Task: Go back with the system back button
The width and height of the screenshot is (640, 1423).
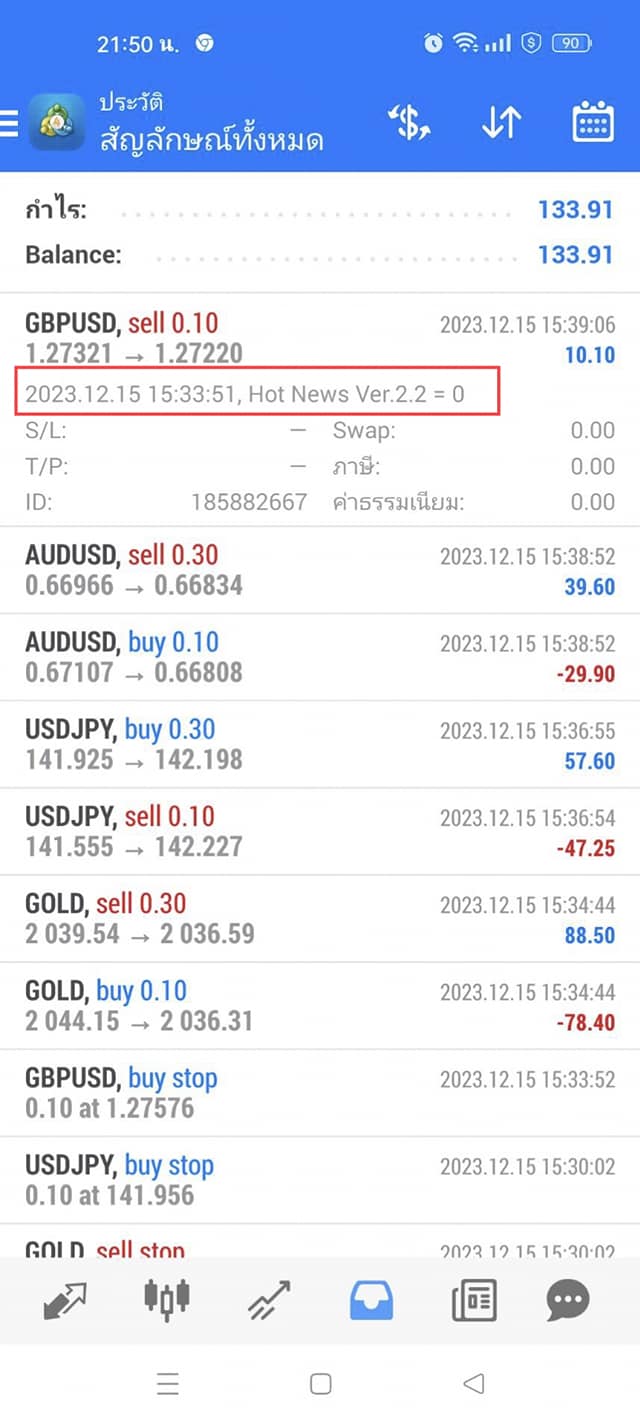Action: pyautogui.click(x=474, y=1383)
